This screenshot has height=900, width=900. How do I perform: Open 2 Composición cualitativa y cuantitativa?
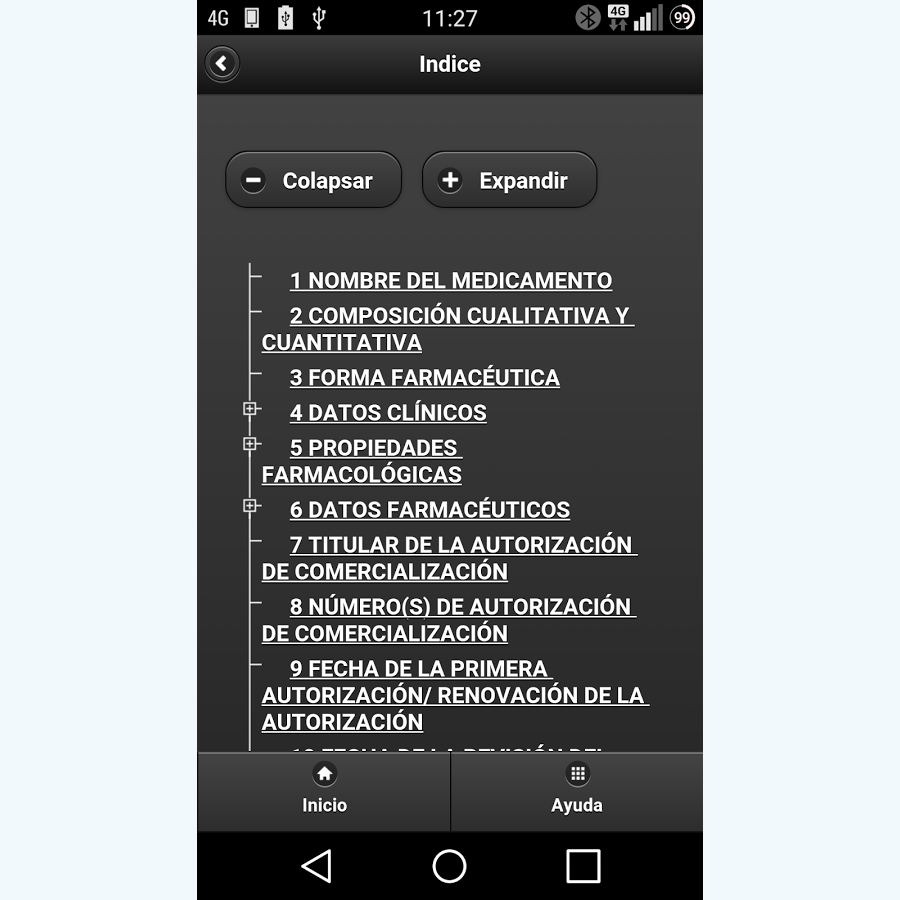[x=460, y=316]
